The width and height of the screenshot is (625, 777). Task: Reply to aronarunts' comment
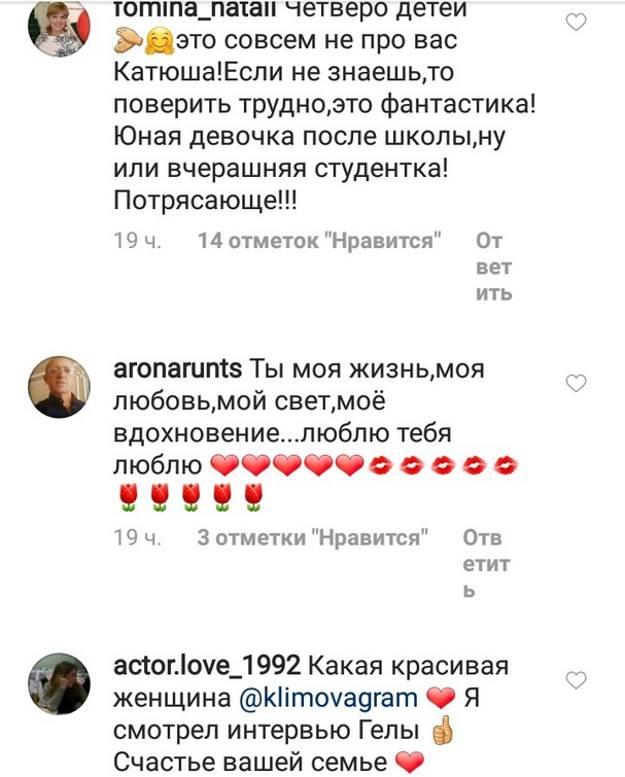[x=487, y=564]
